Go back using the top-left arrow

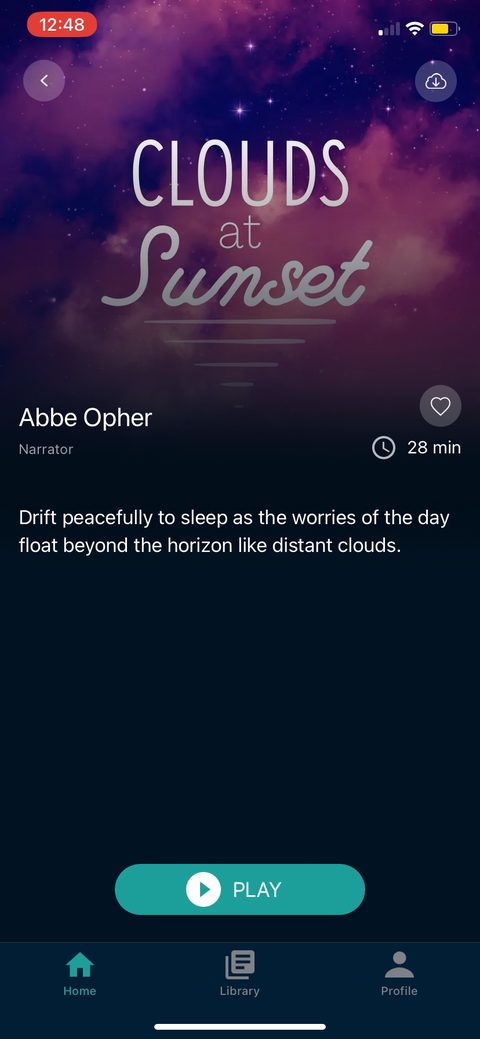click(x=44, y=81)
